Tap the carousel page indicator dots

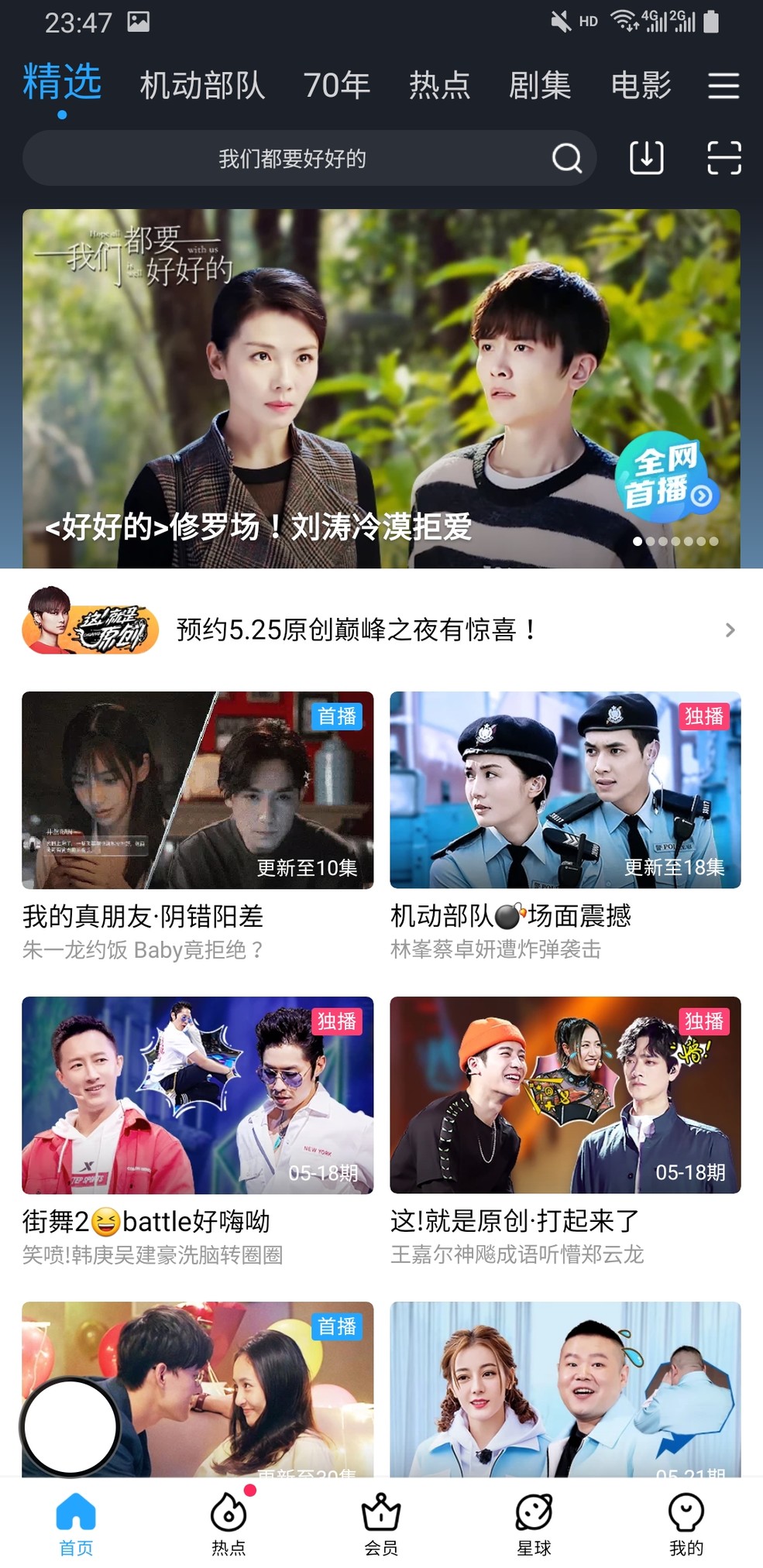coord(675,543)
